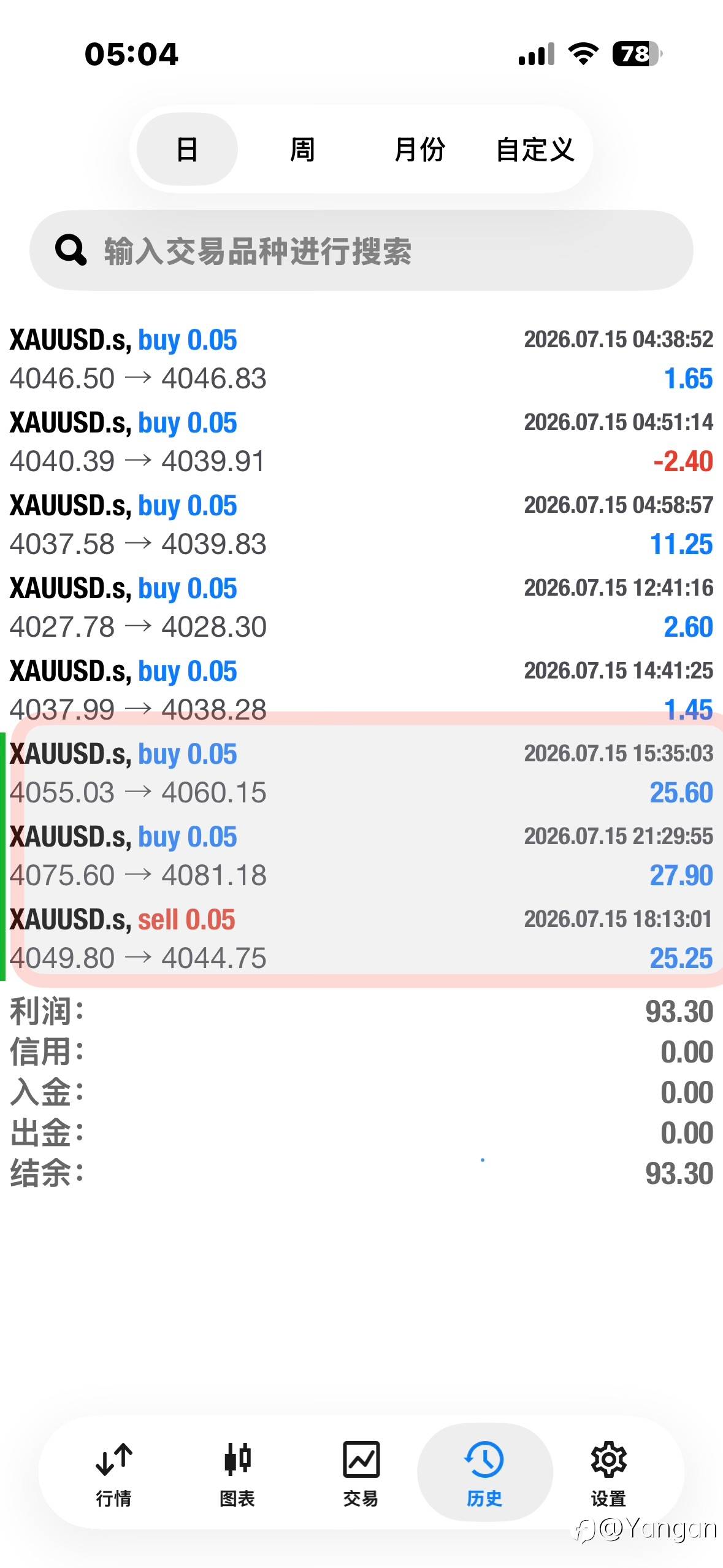723x1568 pixels.
Task: Open the sell 0.05 trade row
Action: point(361,939)
